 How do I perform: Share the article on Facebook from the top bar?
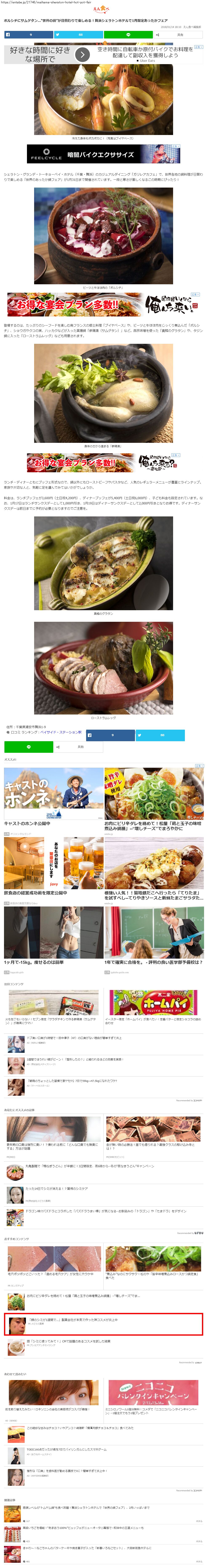click(x=28, y=35)
